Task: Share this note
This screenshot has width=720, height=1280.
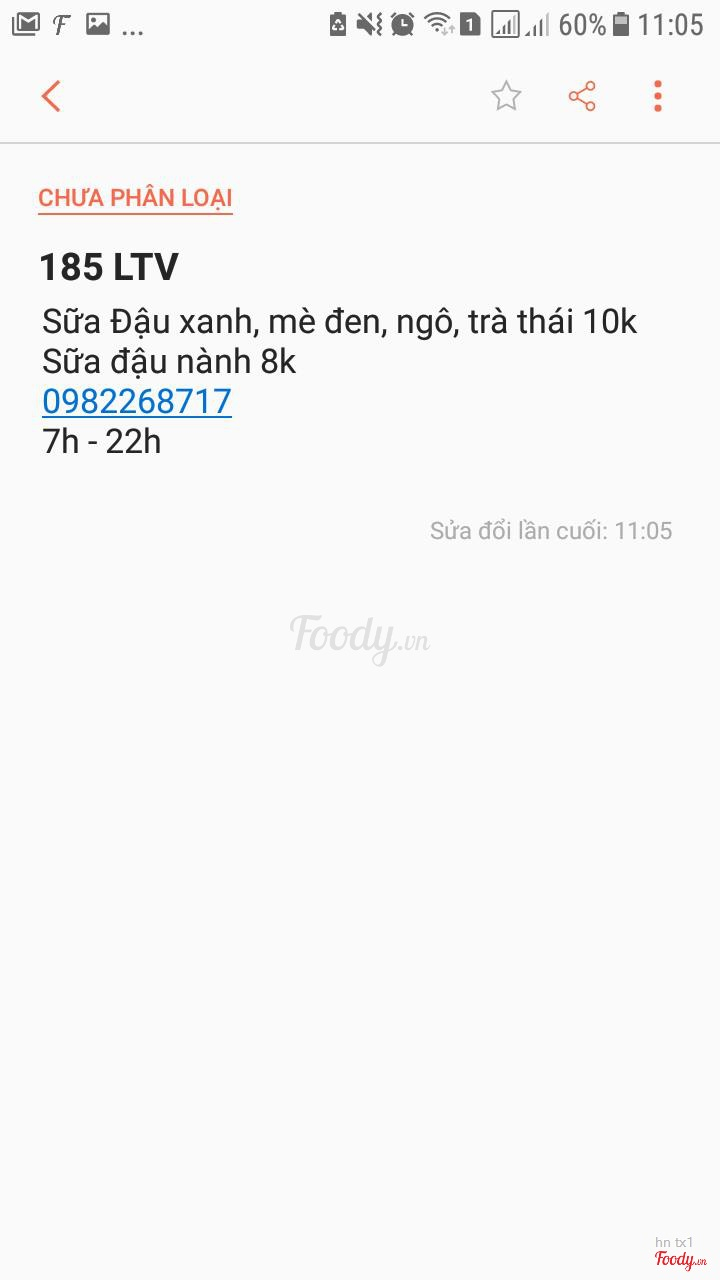Action: tap(582, 97)
